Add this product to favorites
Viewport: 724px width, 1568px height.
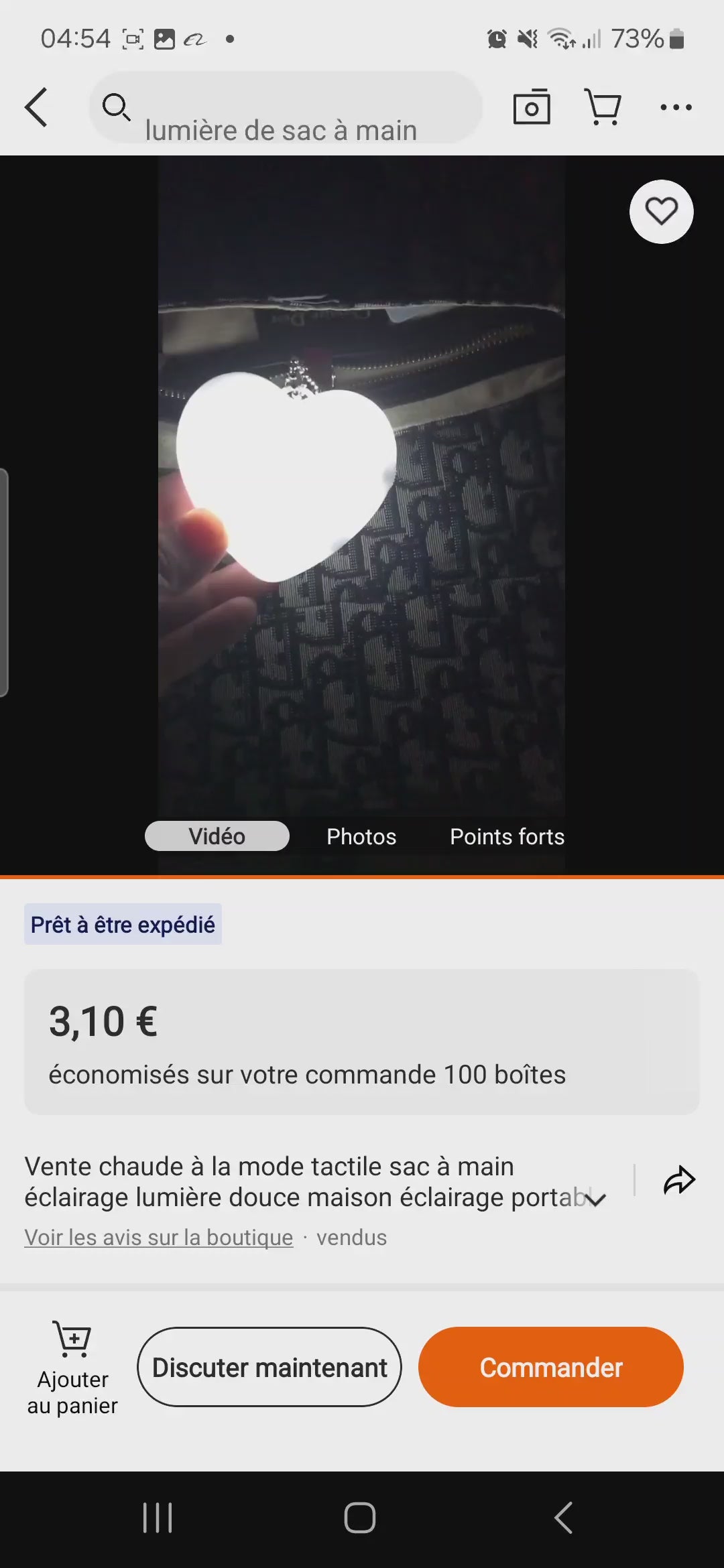[661, 212]
